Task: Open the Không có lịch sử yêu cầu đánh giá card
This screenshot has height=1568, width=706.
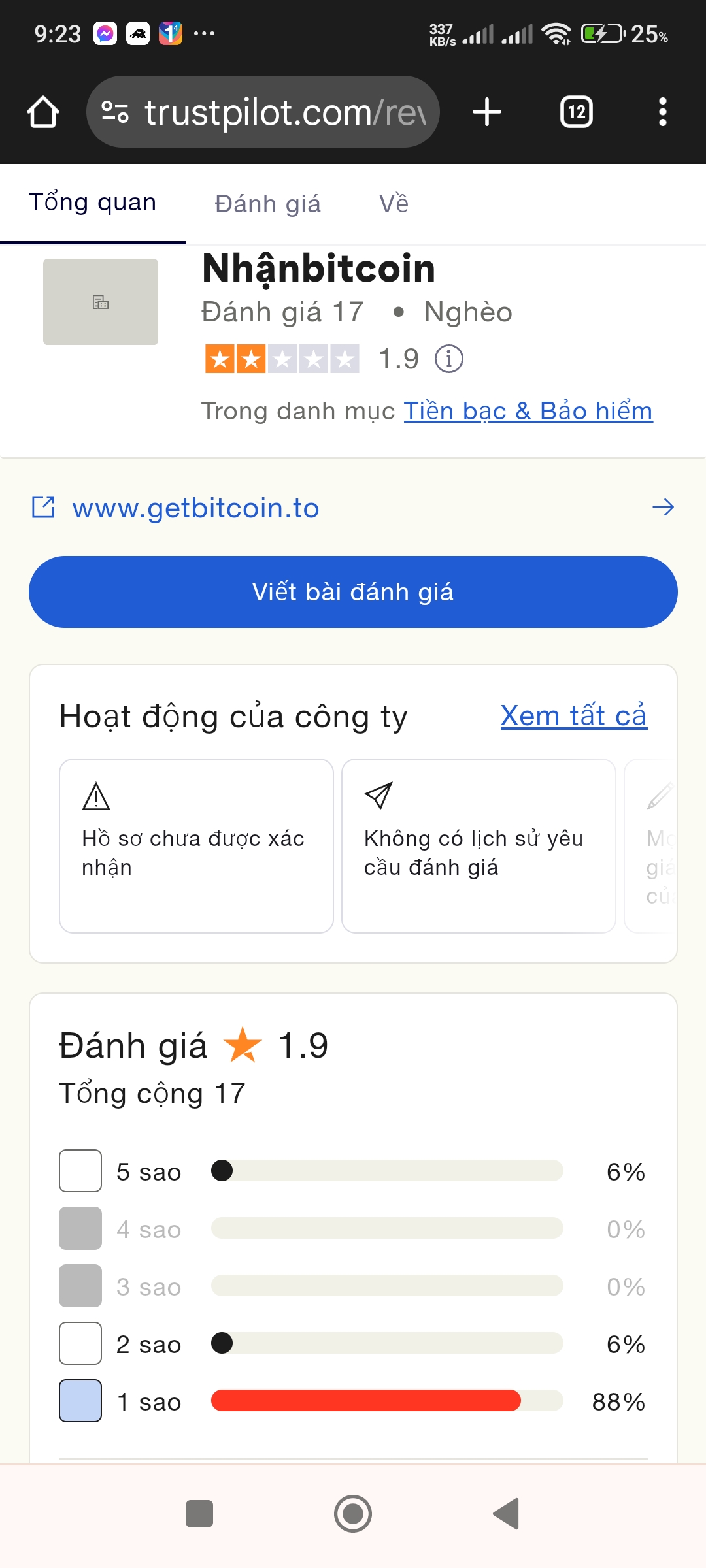Action: [479, 846]
